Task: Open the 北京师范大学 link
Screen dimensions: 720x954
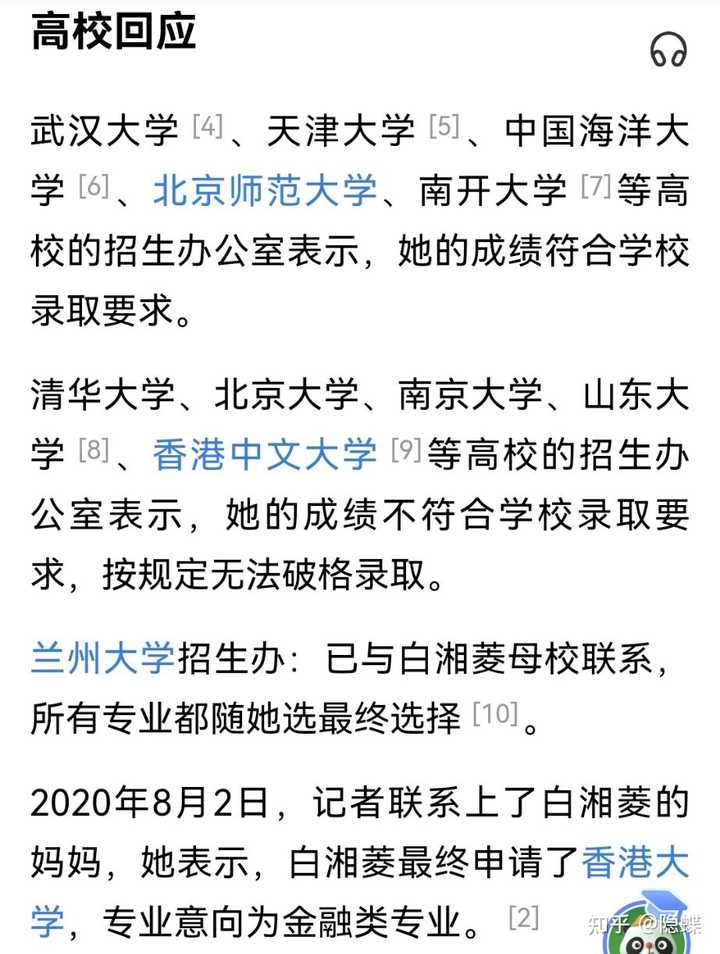Action: tap(265, 190)
